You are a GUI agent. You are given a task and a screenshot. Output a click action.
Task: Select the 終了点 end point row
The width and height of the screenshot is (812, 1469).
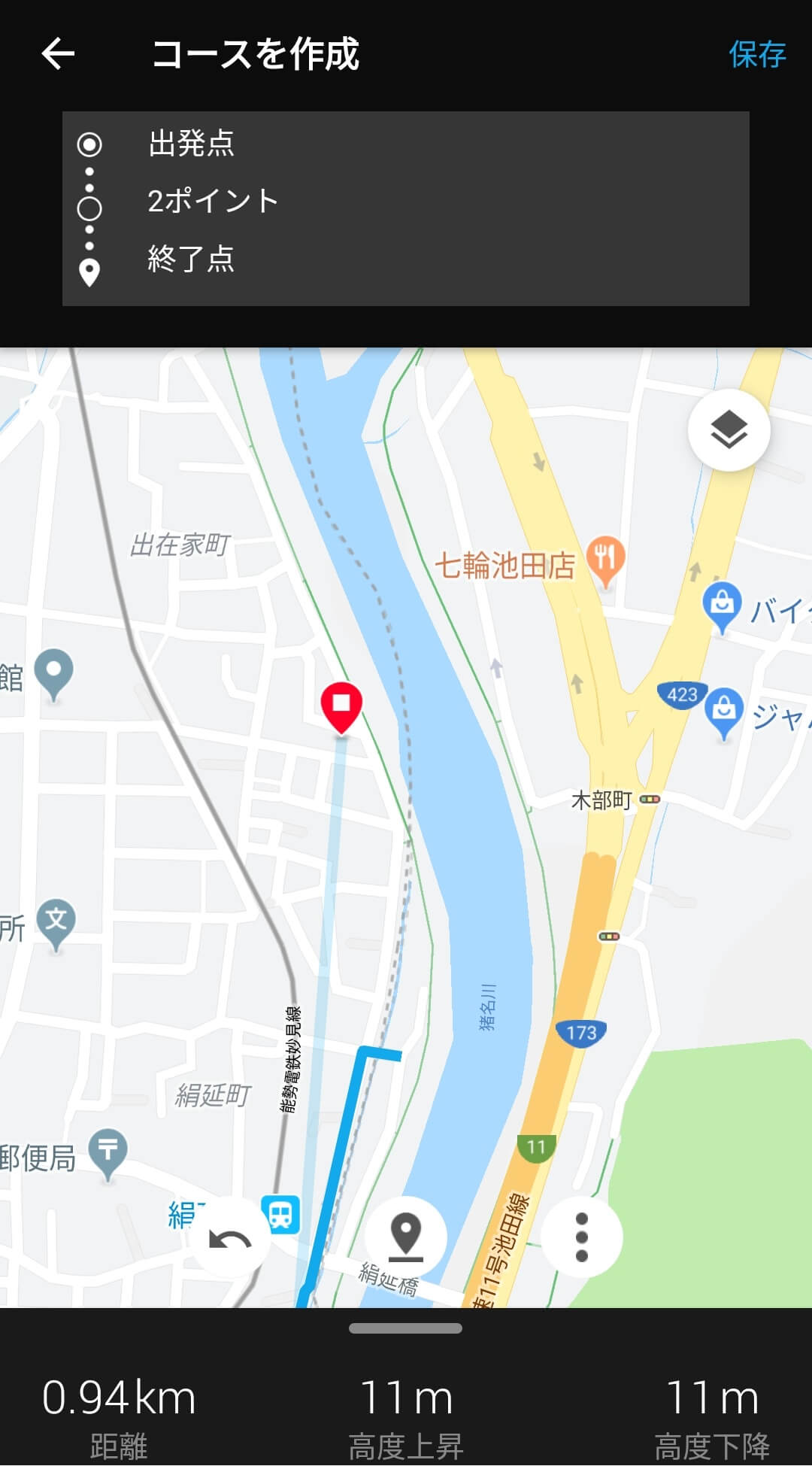[x=406, y=259]
